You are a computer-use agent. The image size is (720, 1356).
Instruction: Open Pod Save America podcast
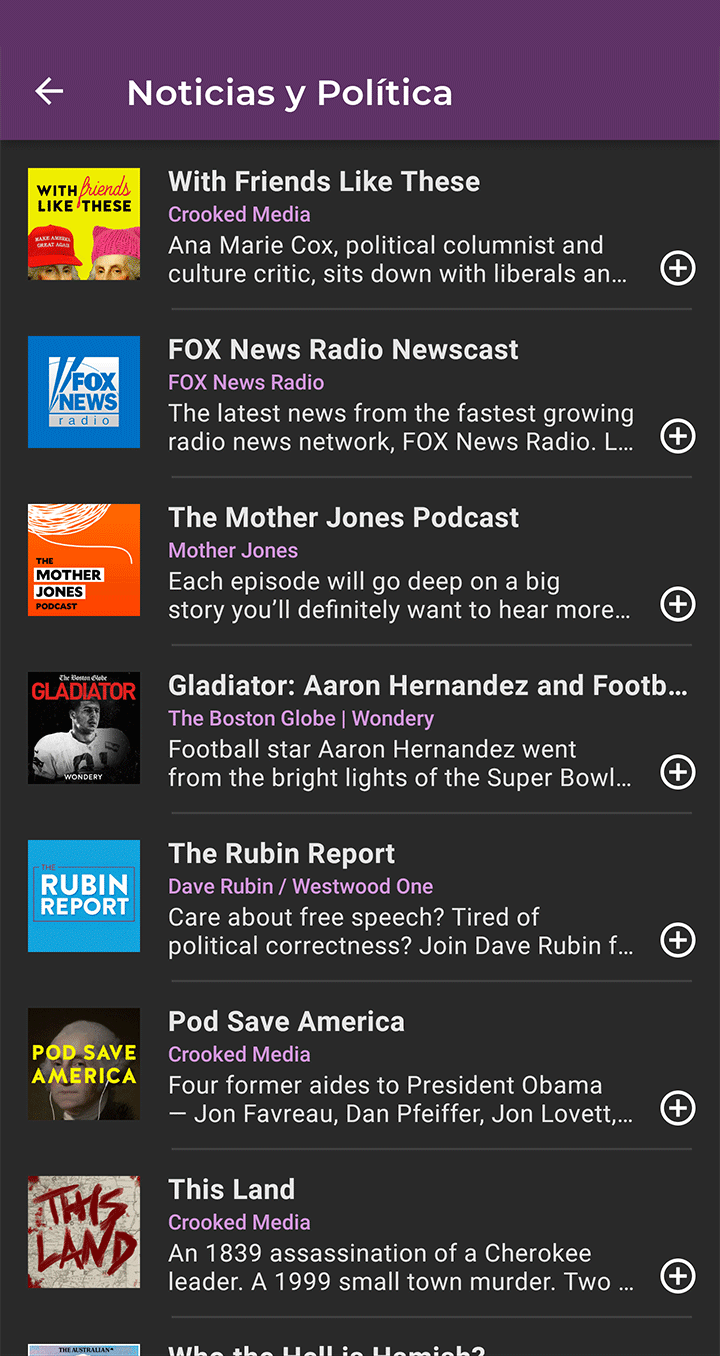(286, 1022)
